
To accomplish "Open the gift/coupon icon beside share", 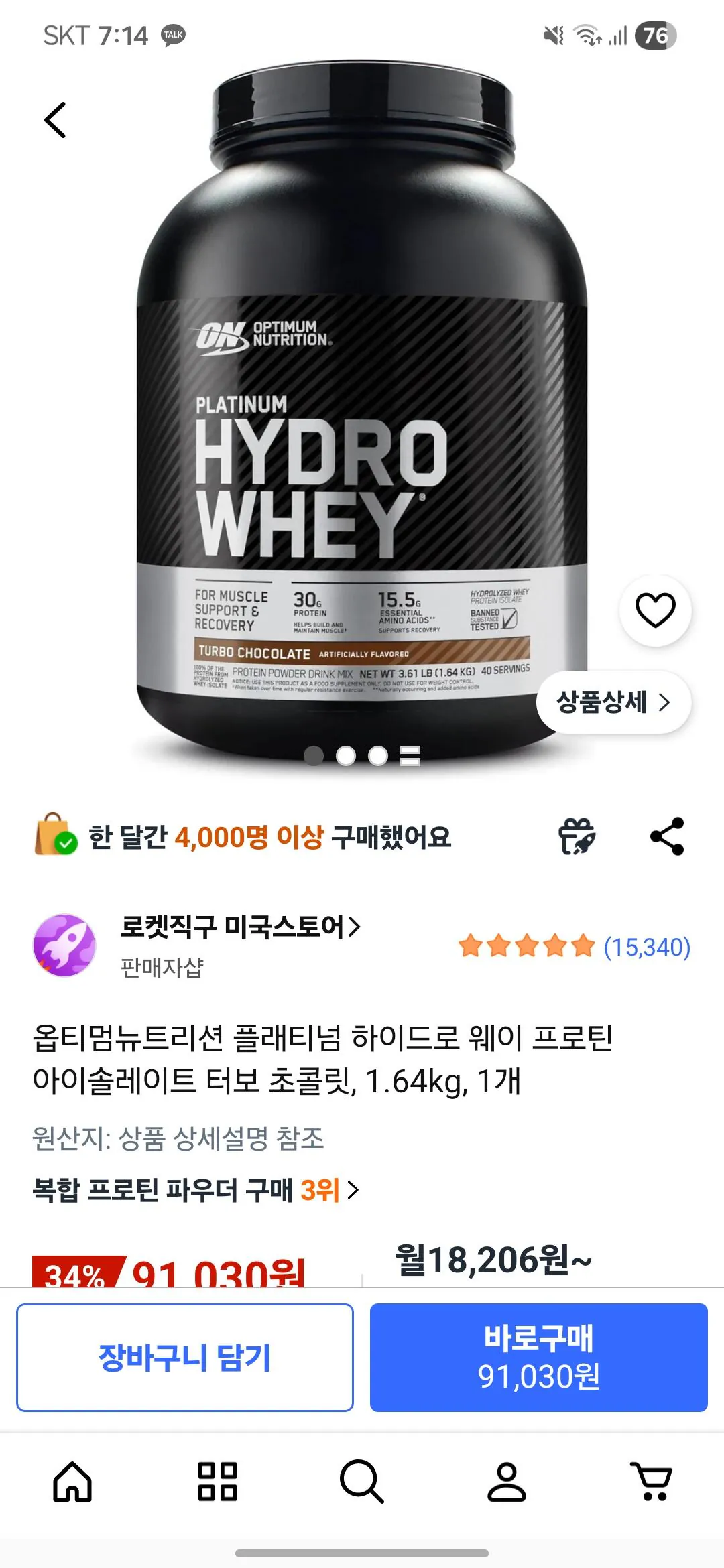I will pos(578,834).
